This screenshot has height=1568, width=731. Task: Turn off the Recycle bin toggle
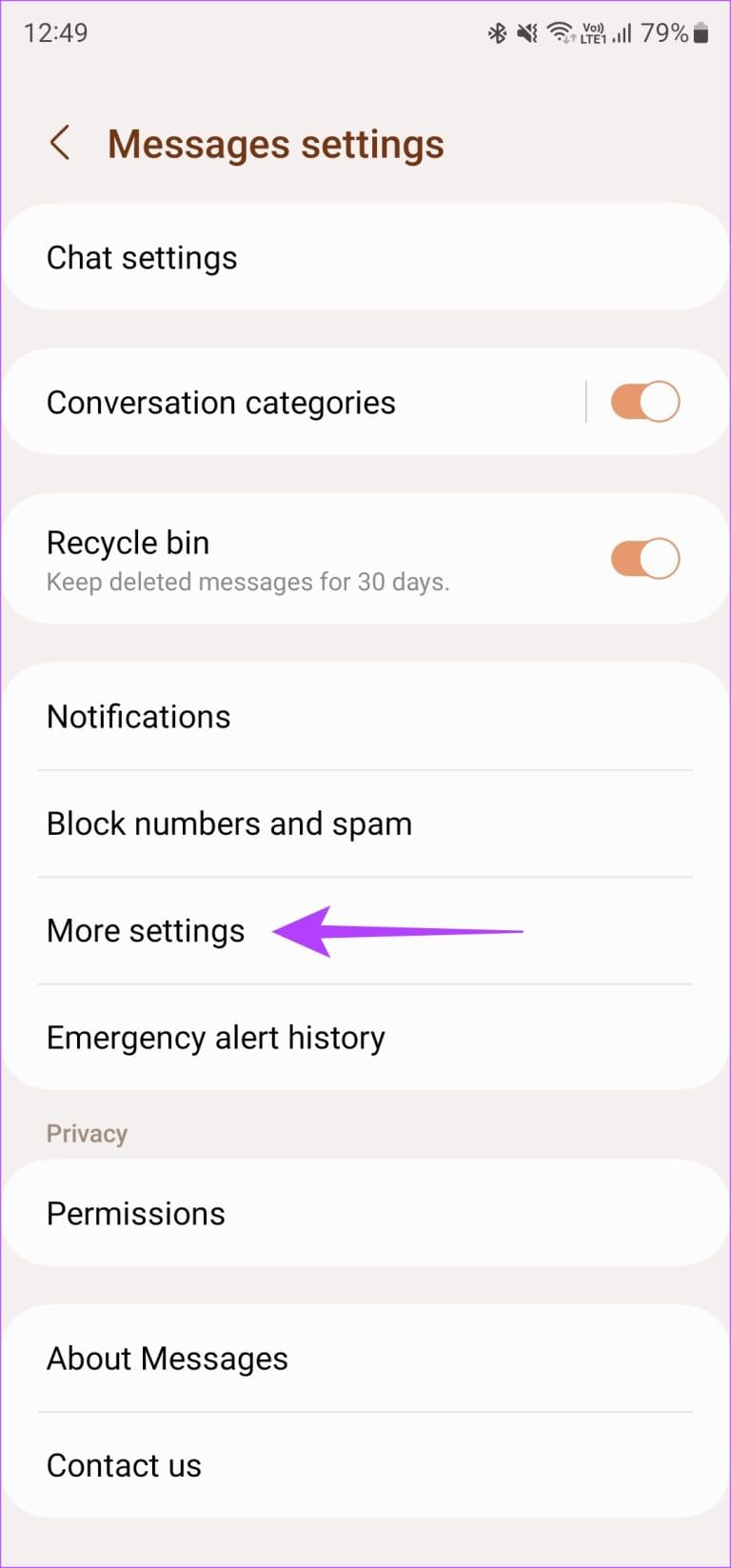[x=643, y=558]
